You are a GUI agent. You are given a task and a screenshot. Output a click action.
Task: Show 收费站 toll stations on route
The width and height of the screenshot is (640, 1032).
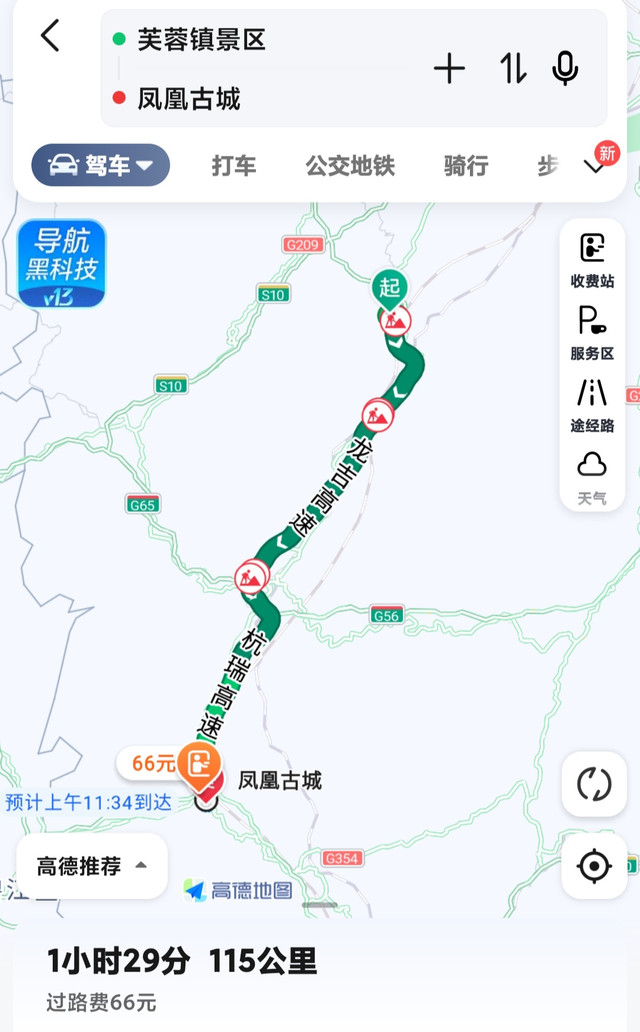592,260
